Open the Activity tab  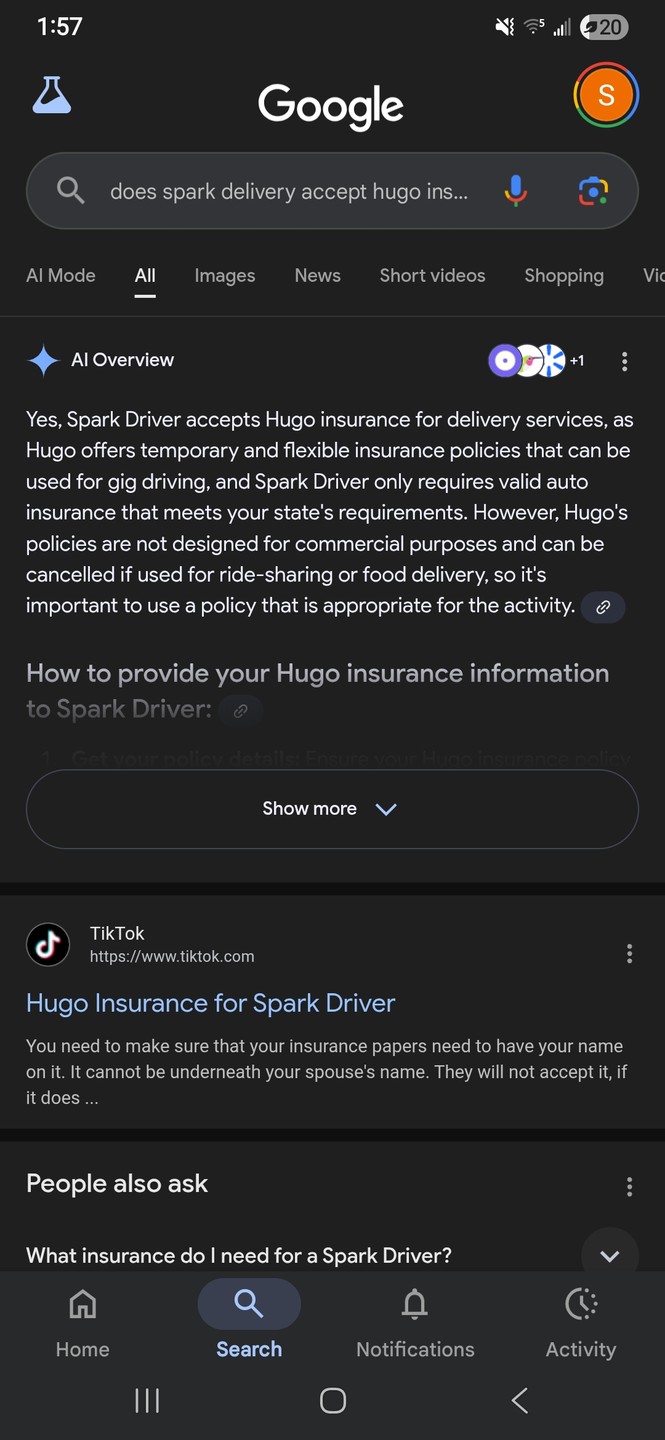pyautogui.click(x=580, y=1324)
